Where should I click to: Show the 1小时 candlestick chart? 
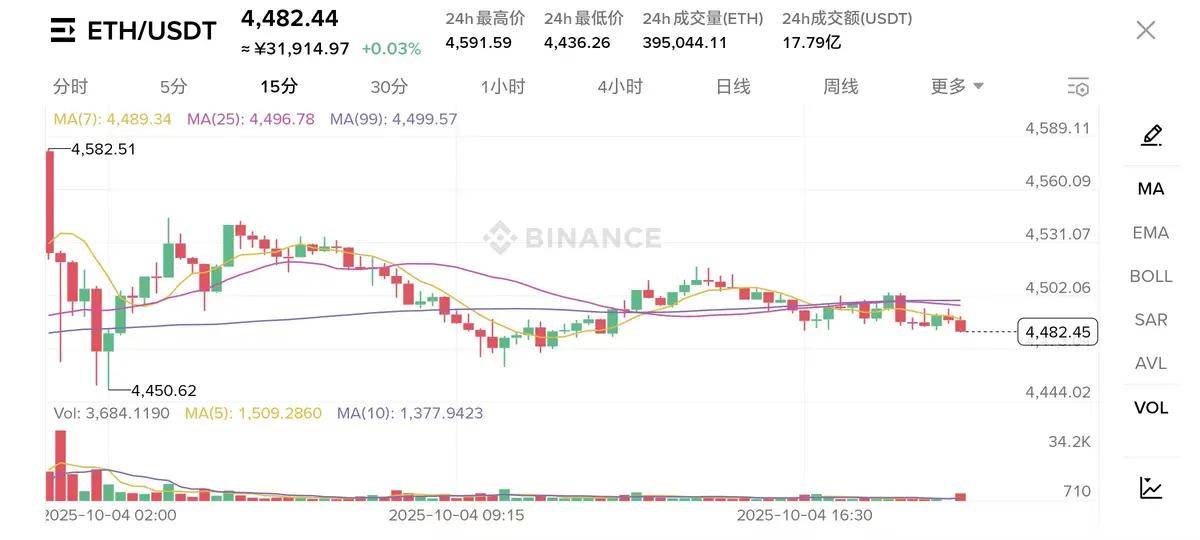point(502,87)
